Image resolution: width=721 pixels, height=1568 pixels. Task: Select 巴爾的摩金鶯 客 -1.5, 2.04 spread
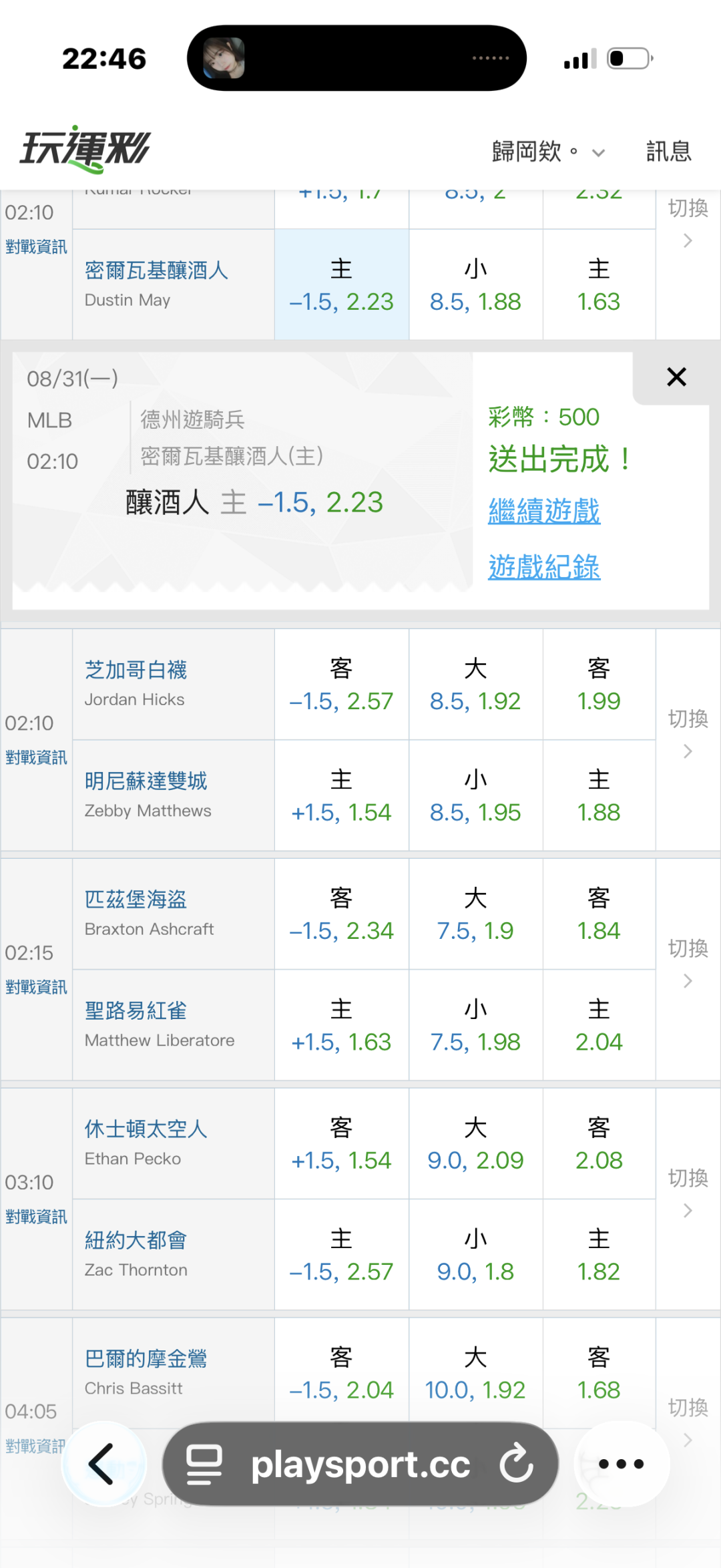coord(341,1374)
